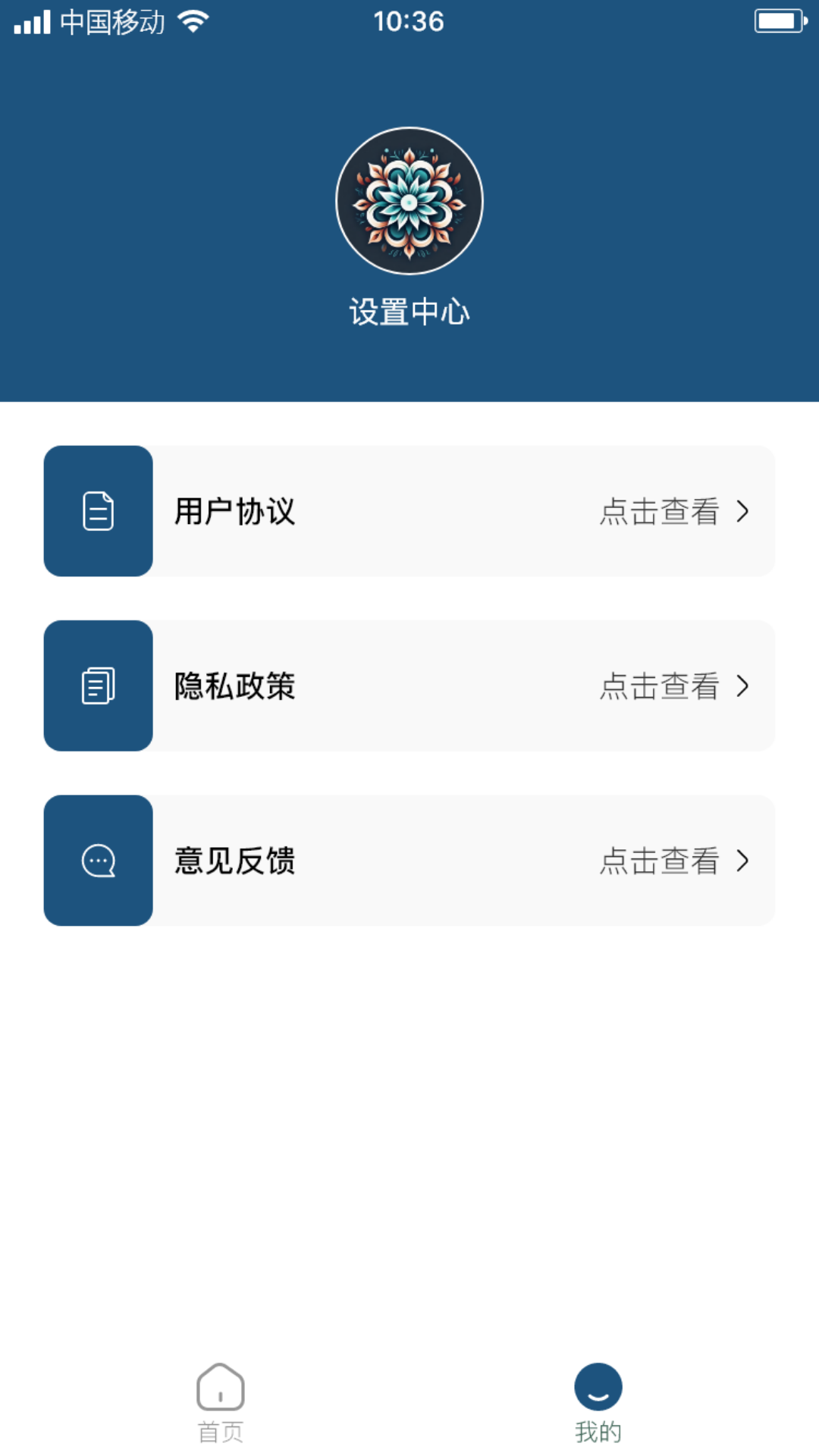Click the app logo above 设置中心
The height and width of the screenshot is (1456, 819).
point(409,201)
